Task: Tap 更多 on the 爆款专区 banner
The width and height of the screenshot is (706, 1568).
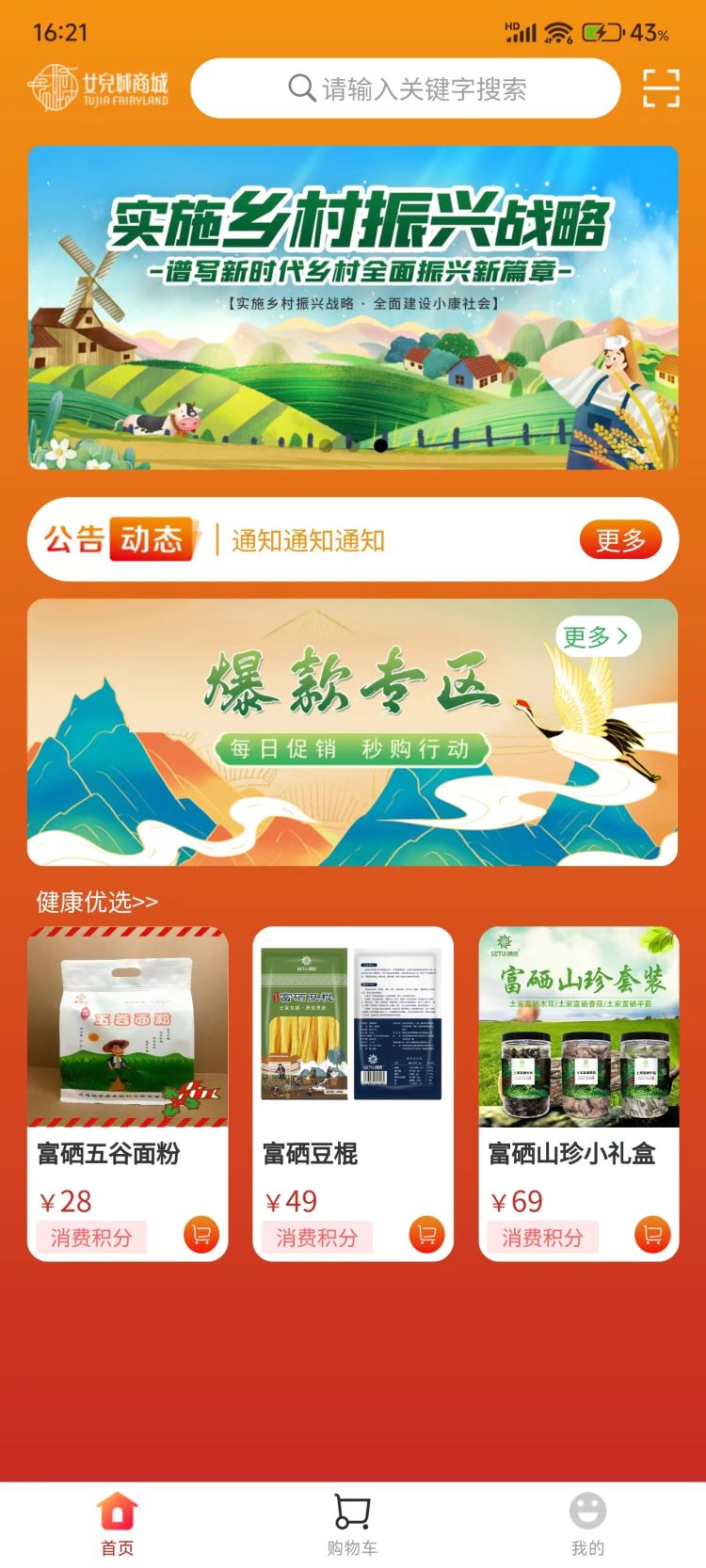Action: click(596, 637)
